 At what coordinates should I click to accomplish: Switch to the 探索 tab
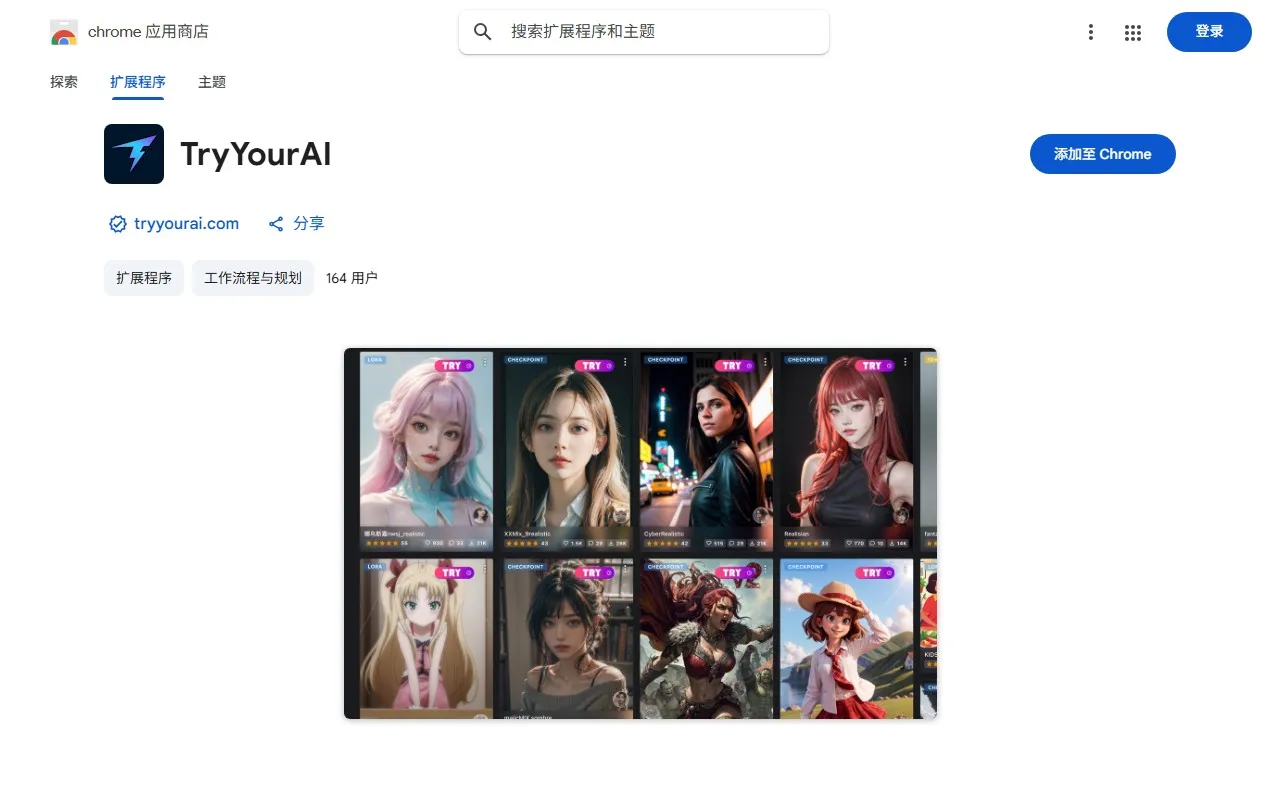64,82
